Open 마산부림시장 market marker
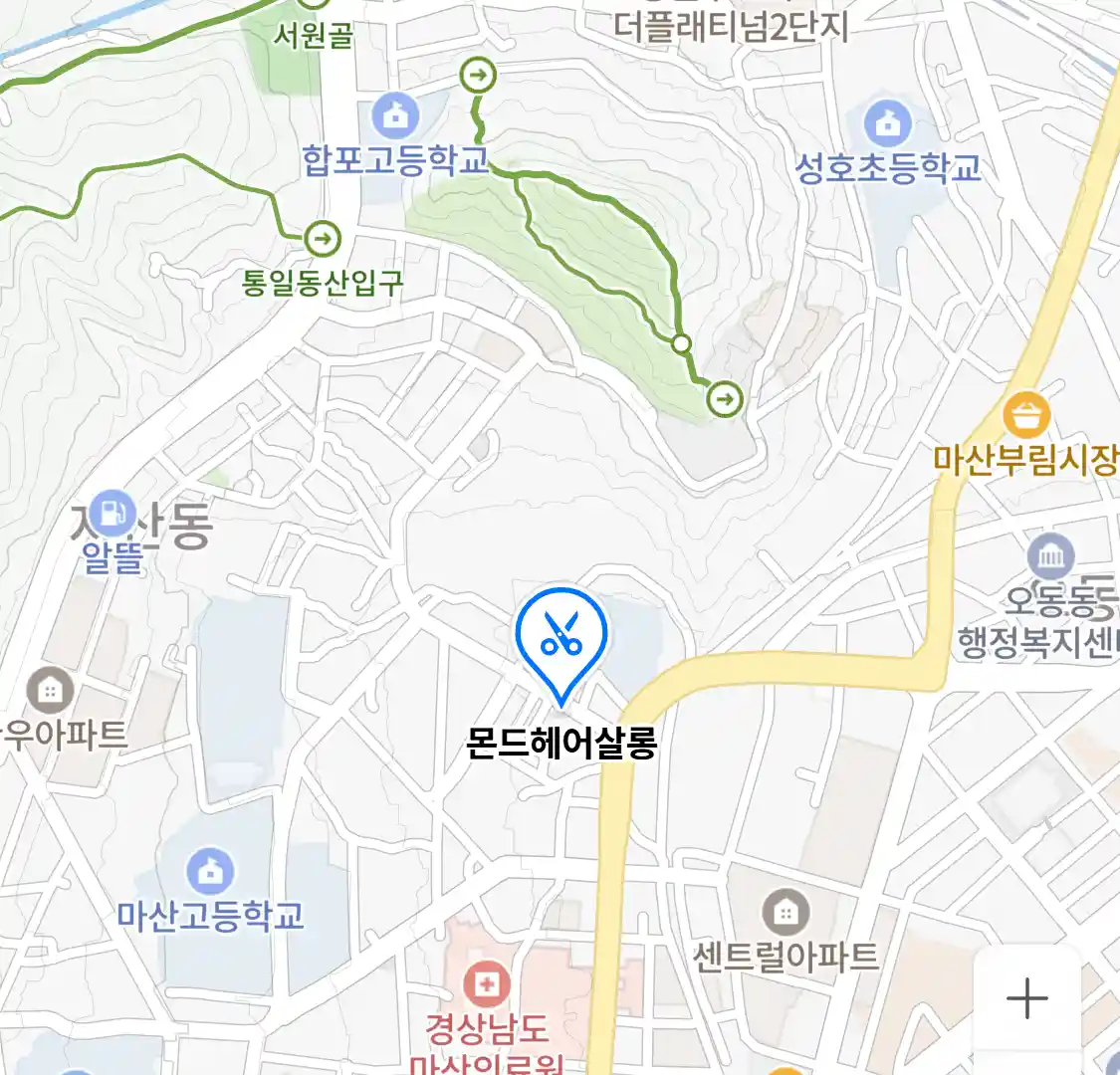Viewport: 1120px width, 1075px height. pyautogui.click(x=1026, y=416)
